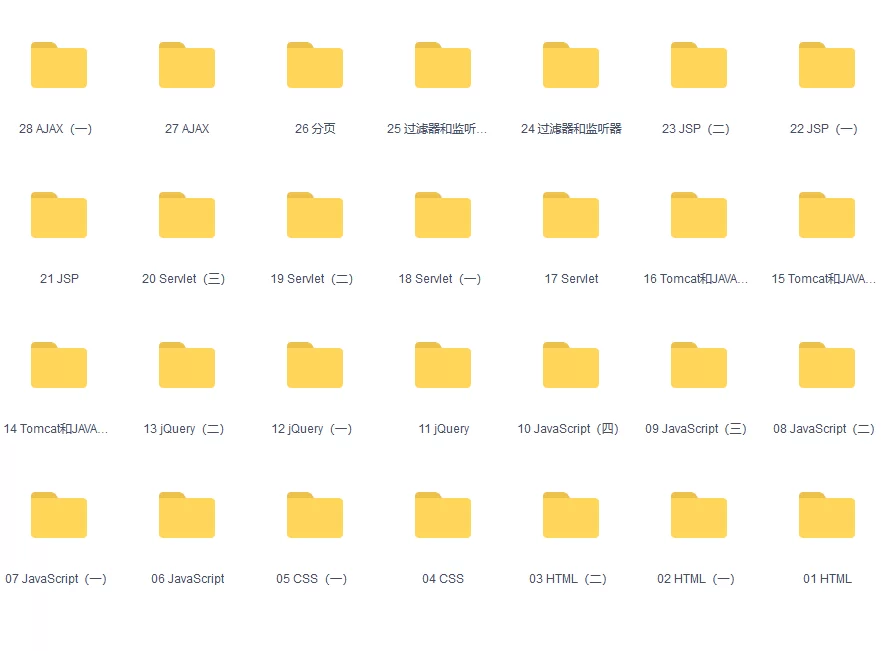Viewport: 881px width, 651px height.
Task: Open folder 18 Servlet（一）
Action: point(443,216)
